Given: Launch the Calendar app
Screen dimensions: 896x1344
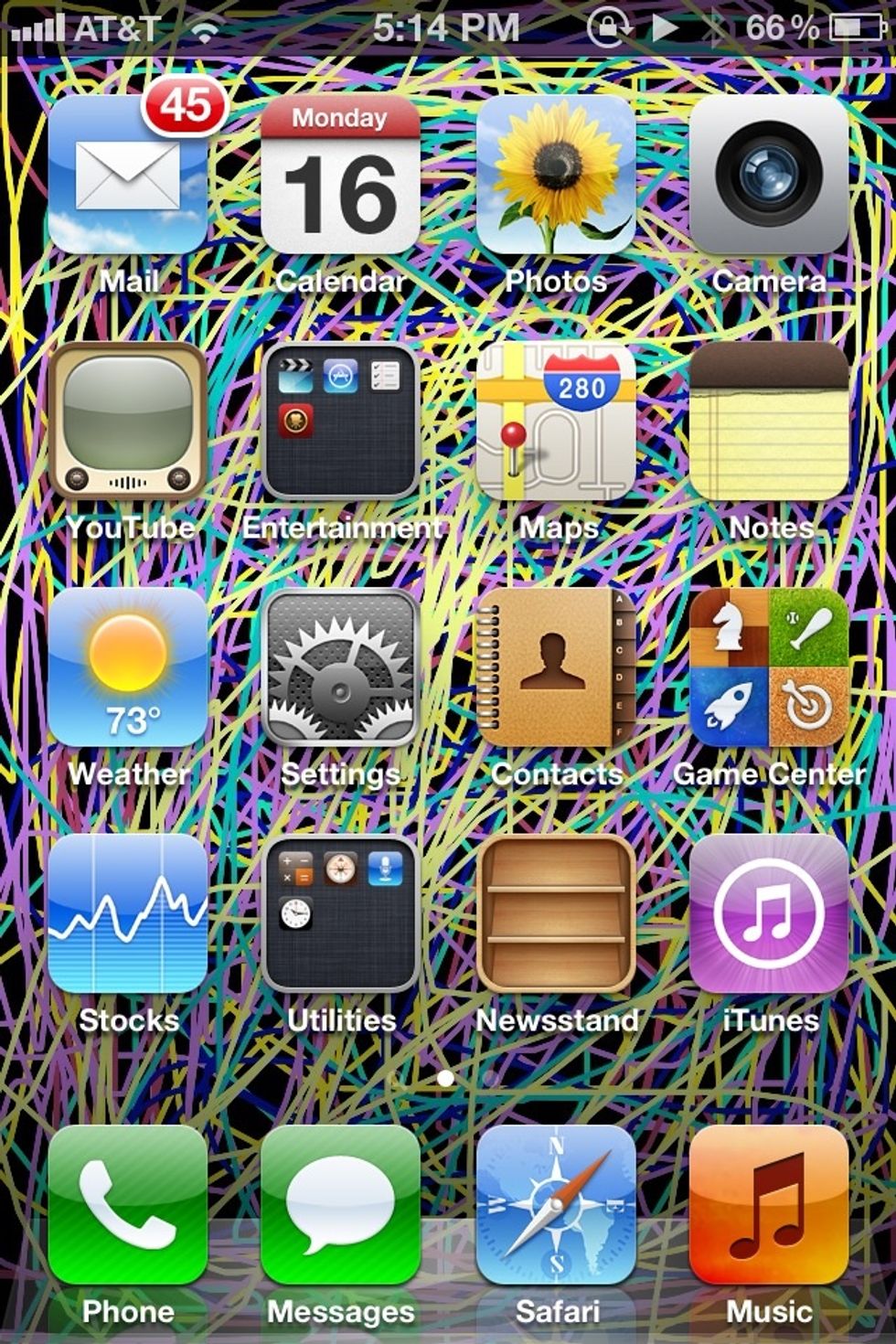Looking at the screenshot, I should [340, 176].
